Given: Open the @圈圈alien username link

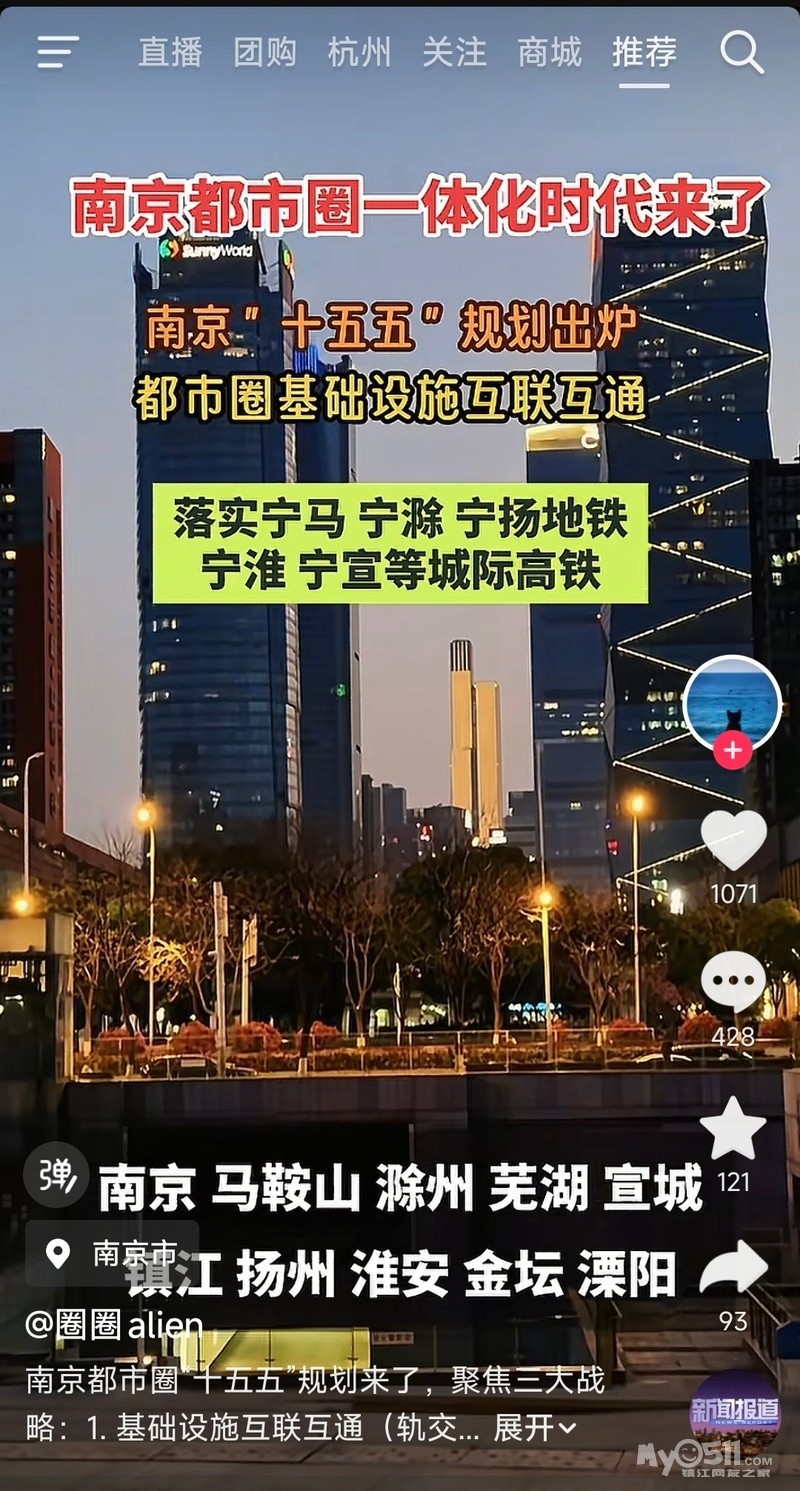Looking at the screenshot, I should pos(114,1326).
